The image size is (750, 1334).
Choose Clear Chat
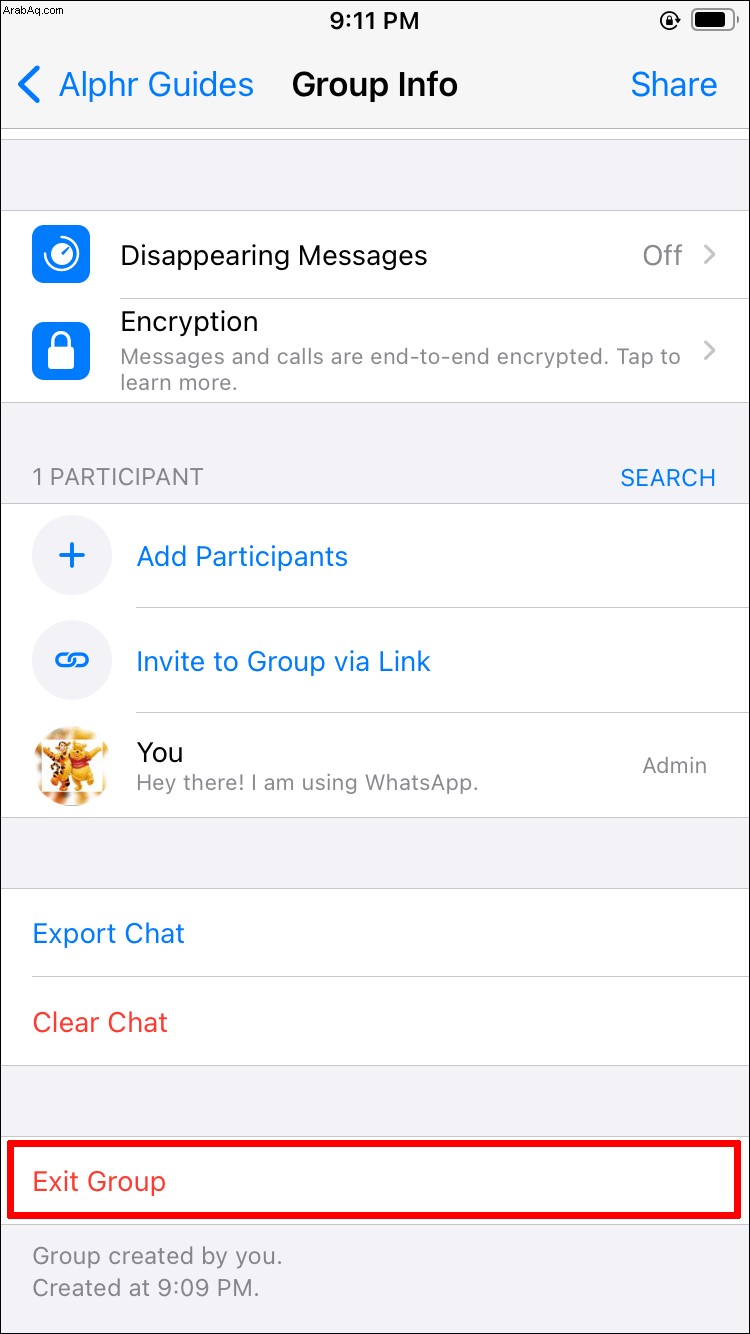(x=375, y=1022)
